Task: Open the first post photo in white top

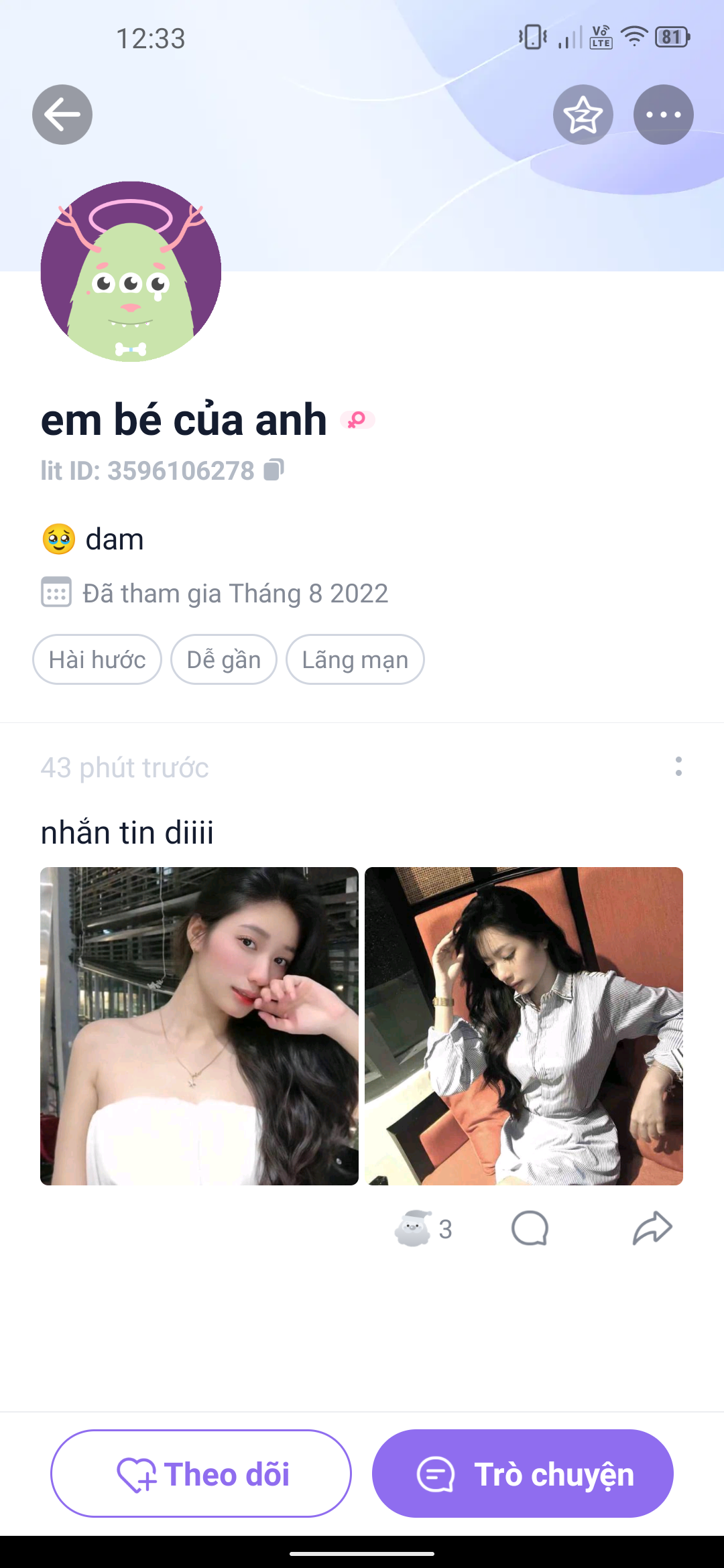Action: point(199,1026)
